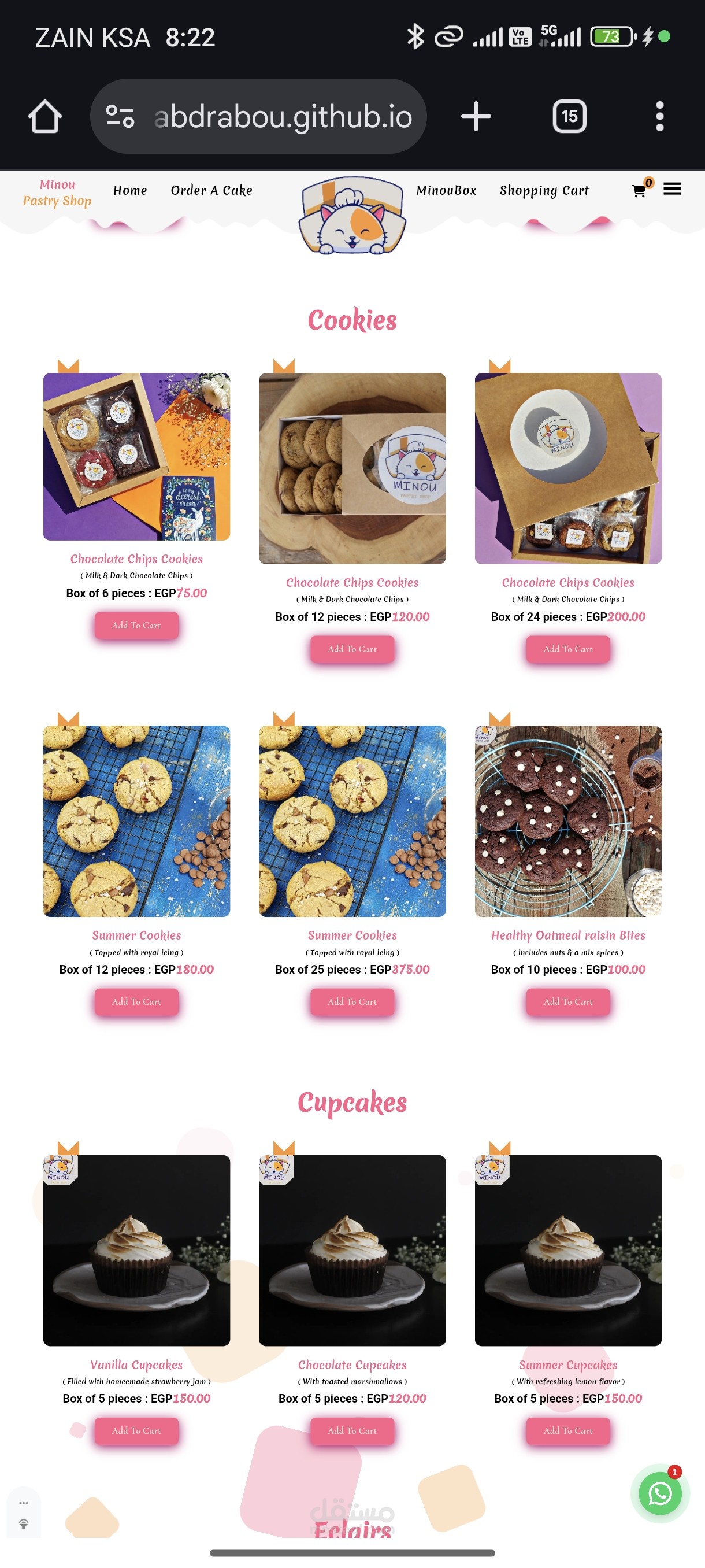This screenshot has height=1568, width=705.
Task: Open a new browser tab
Action: (476, 116)
